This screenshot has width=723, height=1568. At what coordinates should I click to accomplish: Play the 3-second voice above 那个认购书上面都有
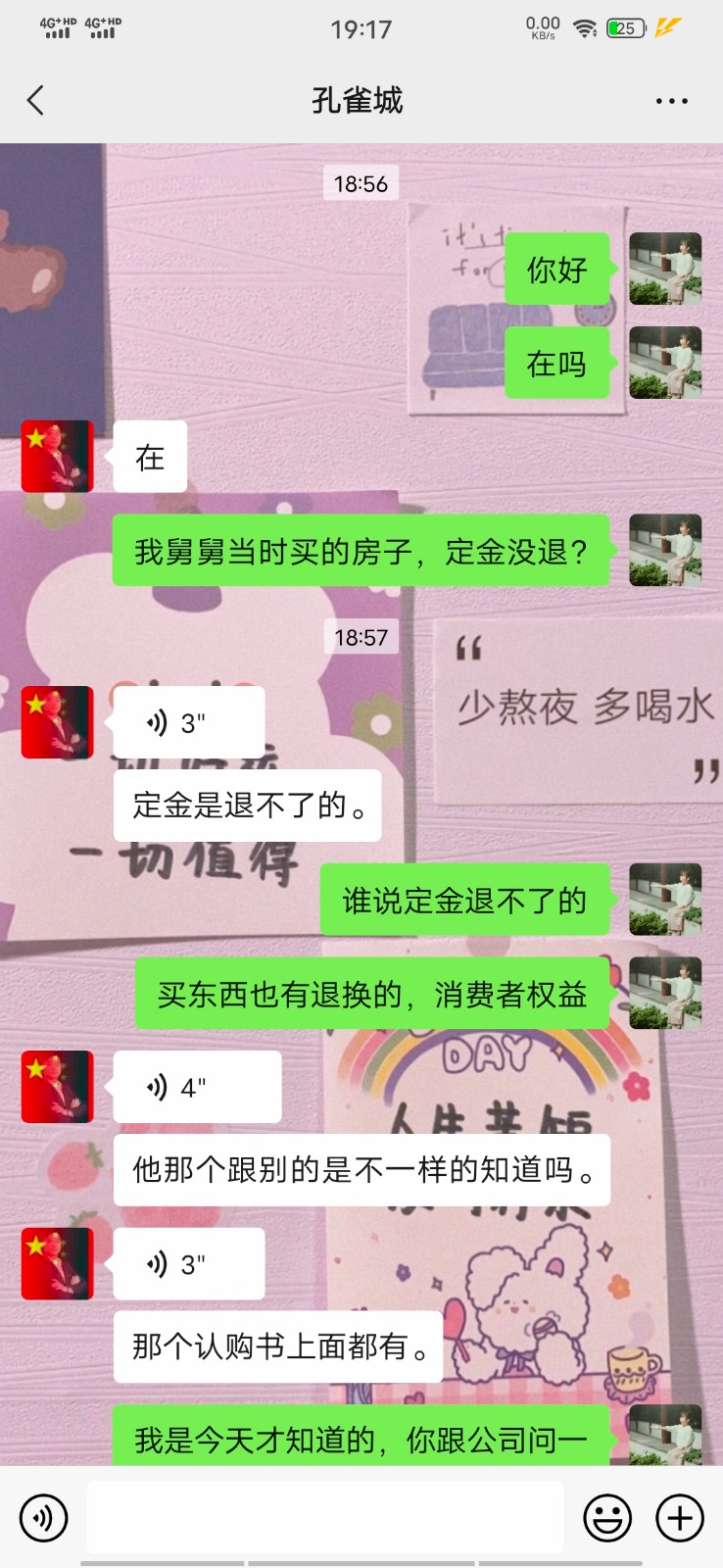tap(188, 1264)
